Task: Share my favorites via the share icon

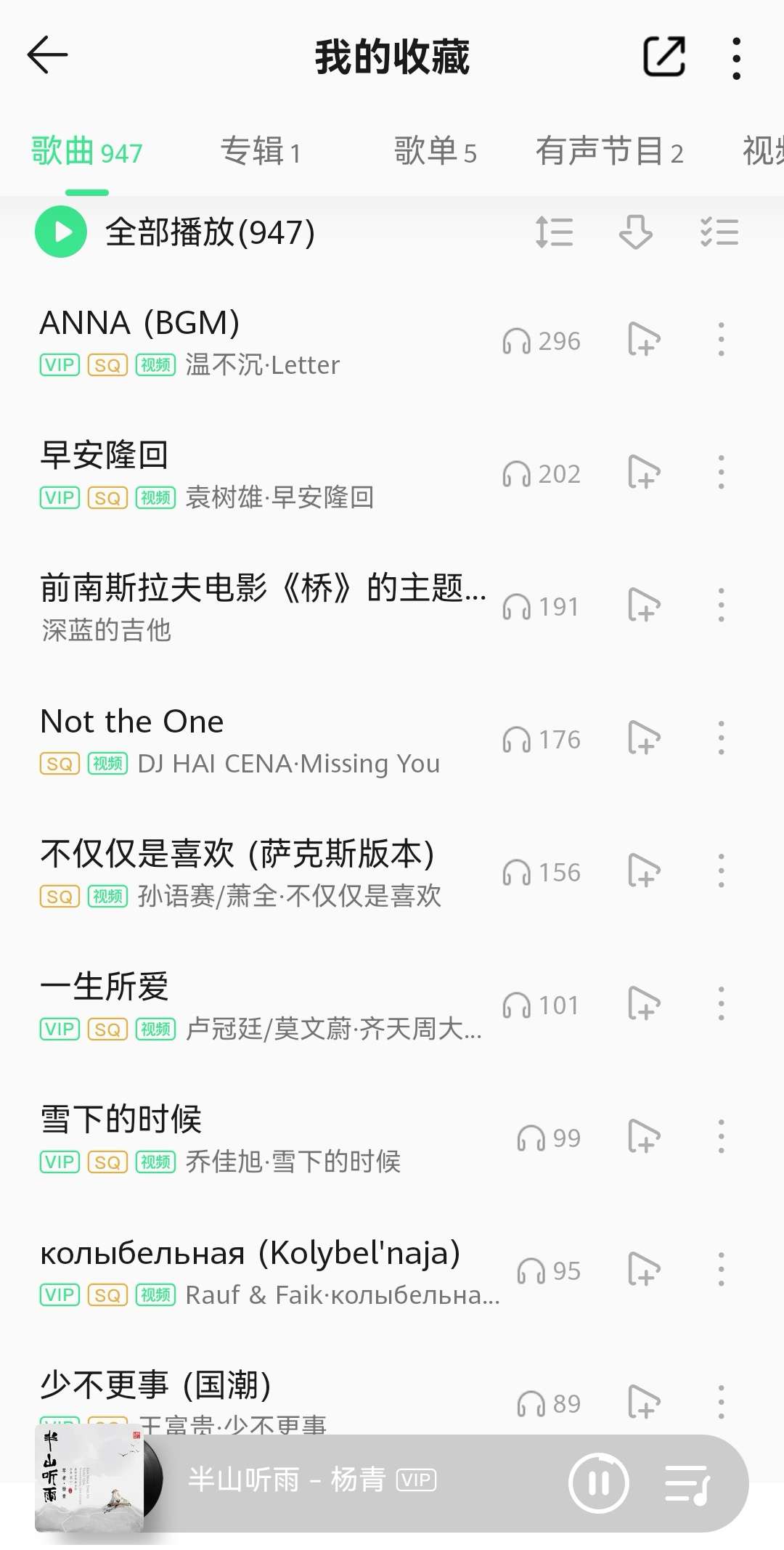Action: [x=664, y=57]
